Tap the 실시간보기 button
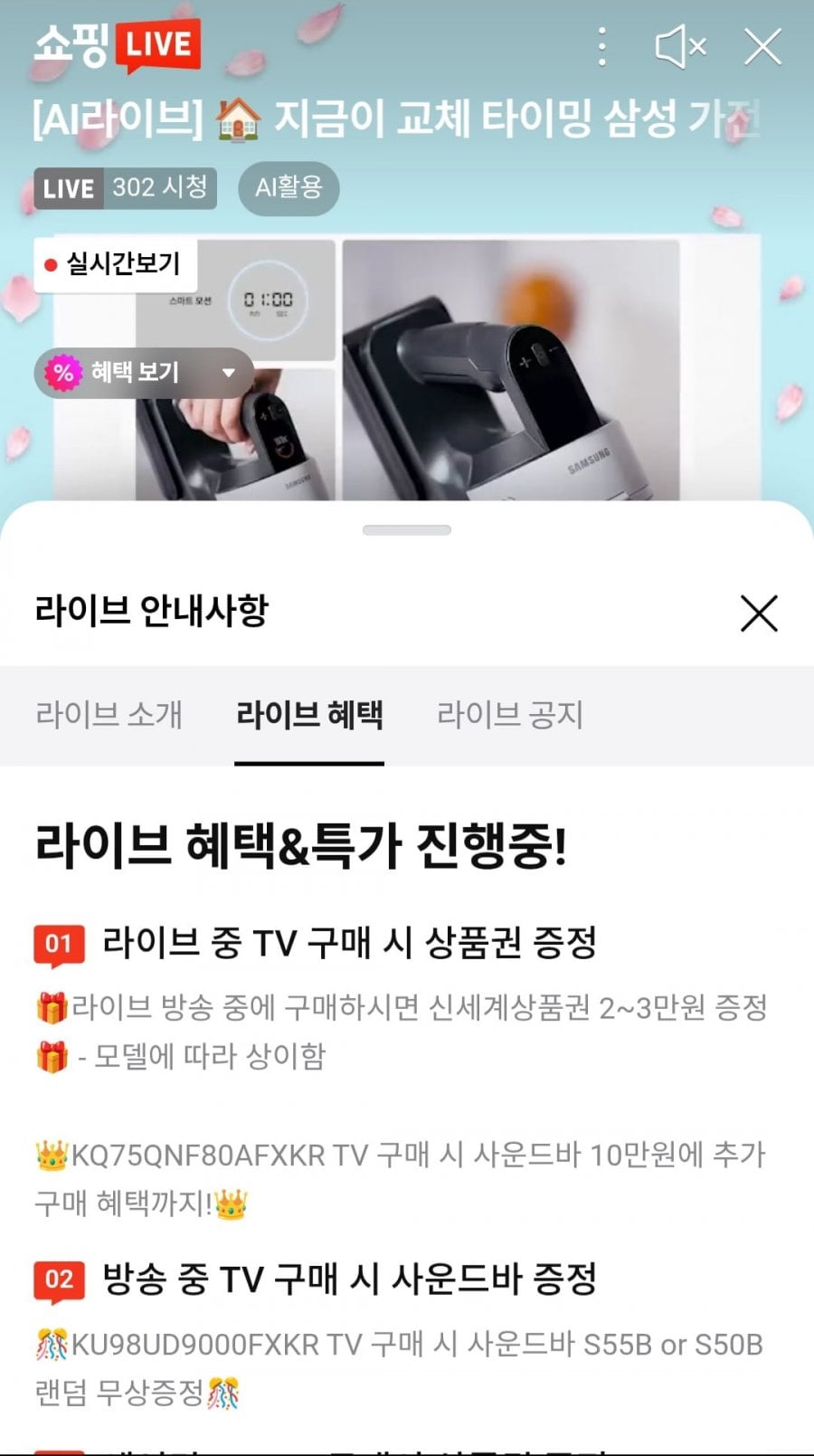 click(x=115, y=264)
